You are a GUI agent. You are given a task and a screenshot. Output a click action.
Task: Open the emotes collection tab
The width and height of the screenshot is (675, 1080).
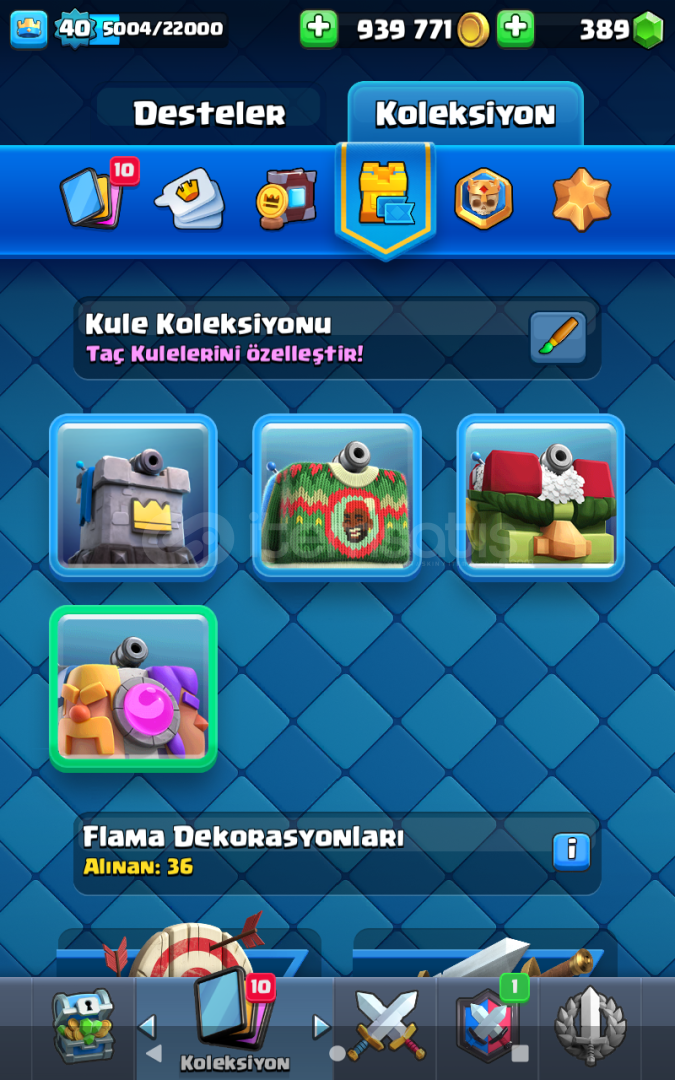click(191, 198)
